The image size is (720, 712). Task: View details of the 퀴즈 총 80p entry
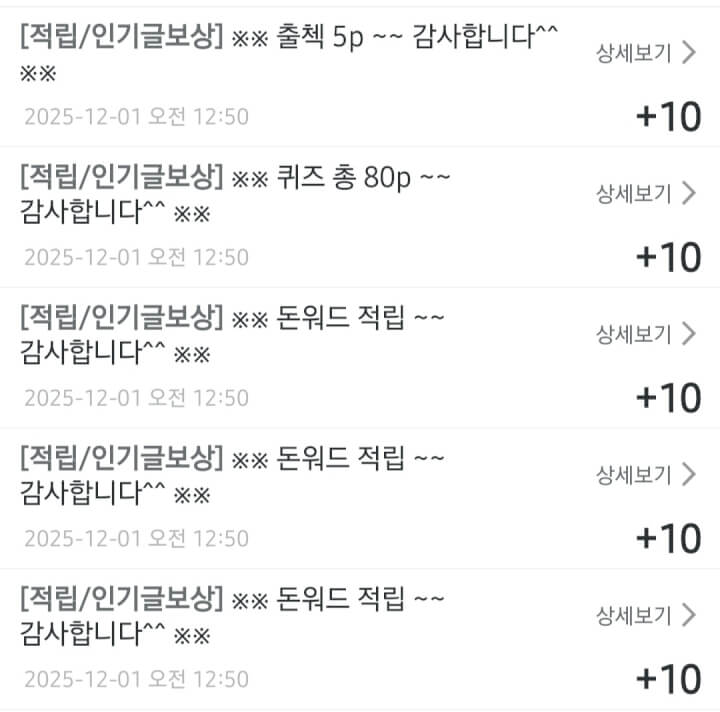(645, 194)
